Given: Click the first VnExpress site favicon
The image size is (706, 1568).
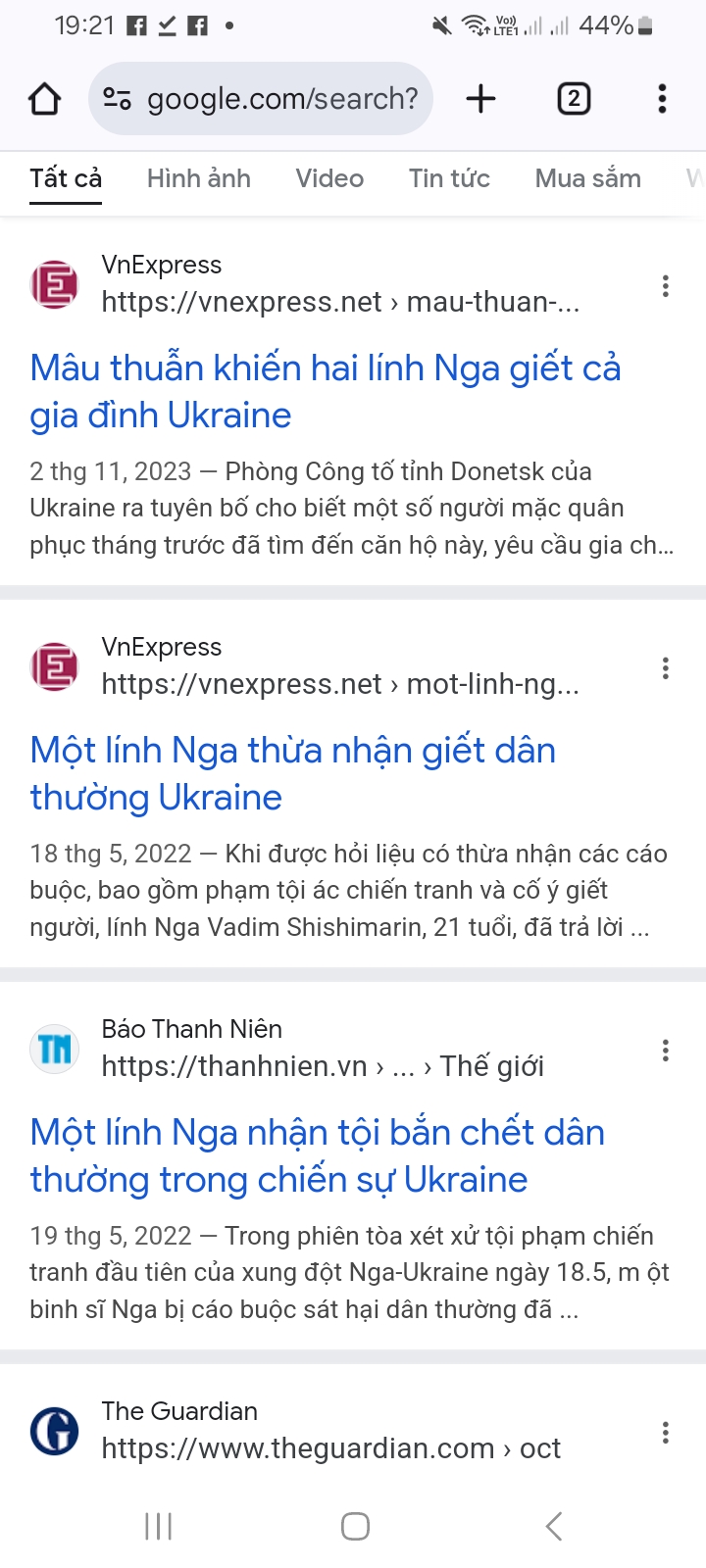Looking at the screenshot, I should pos(54,283).
